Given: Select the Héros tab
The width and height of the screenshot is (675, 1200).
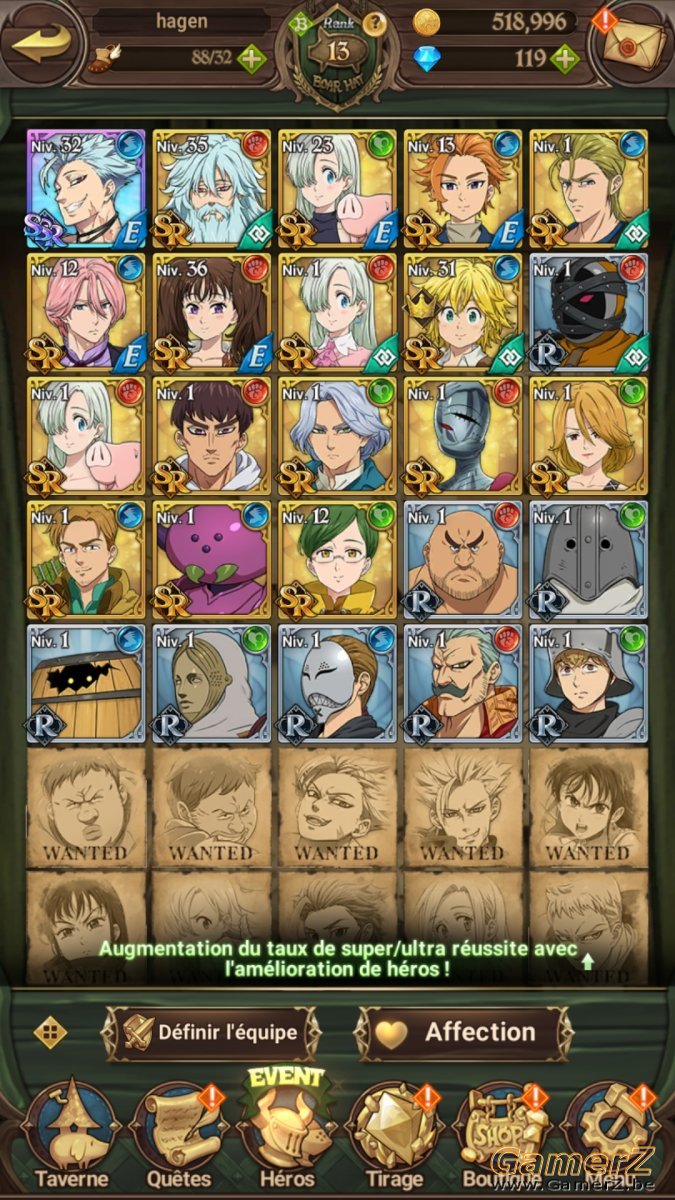Looking at the screenshot, I should click(287, 1132).
